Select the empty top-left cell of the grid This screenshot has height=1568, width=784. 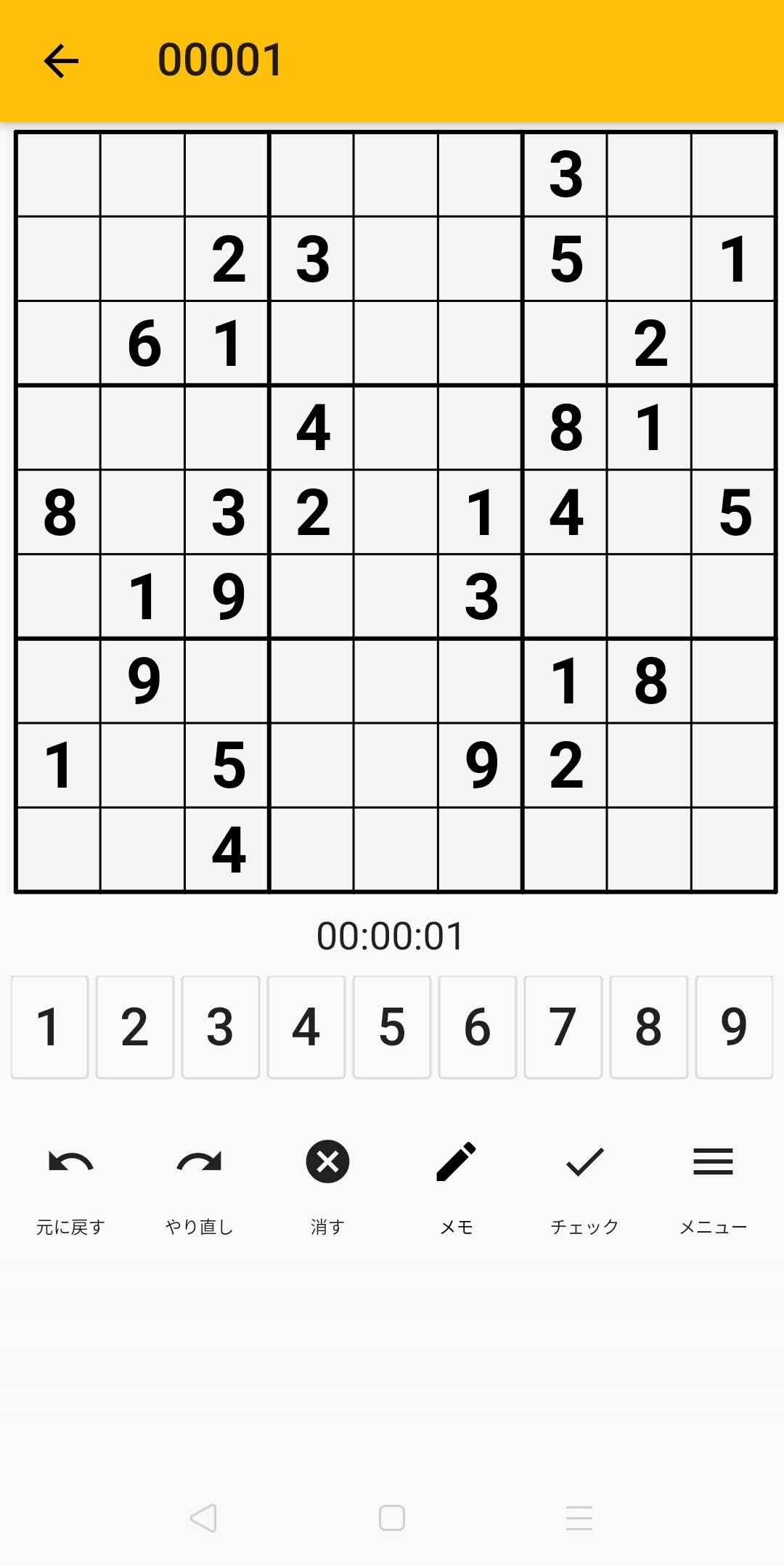[x=58, y=174]
